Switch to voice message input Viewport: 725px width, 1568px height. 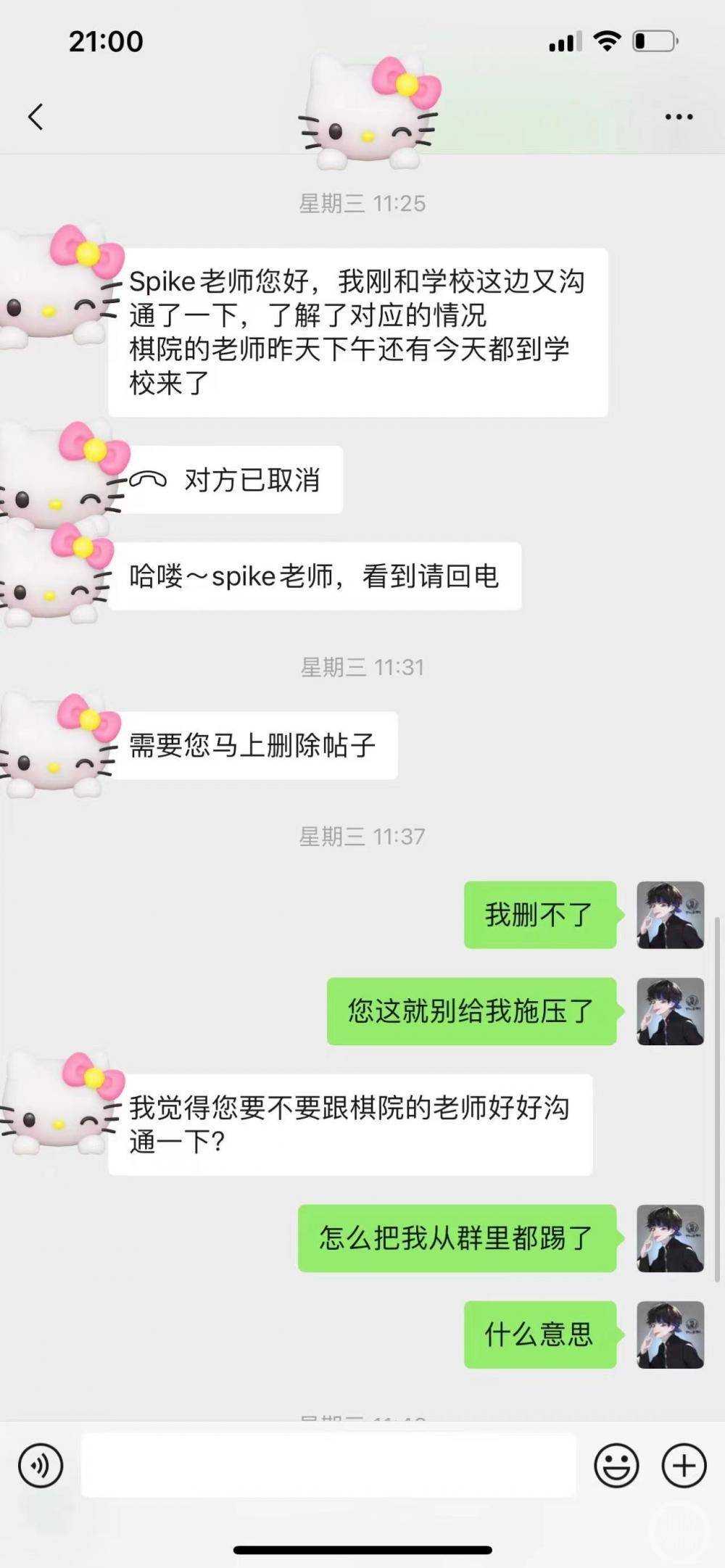click(41, 1466)
